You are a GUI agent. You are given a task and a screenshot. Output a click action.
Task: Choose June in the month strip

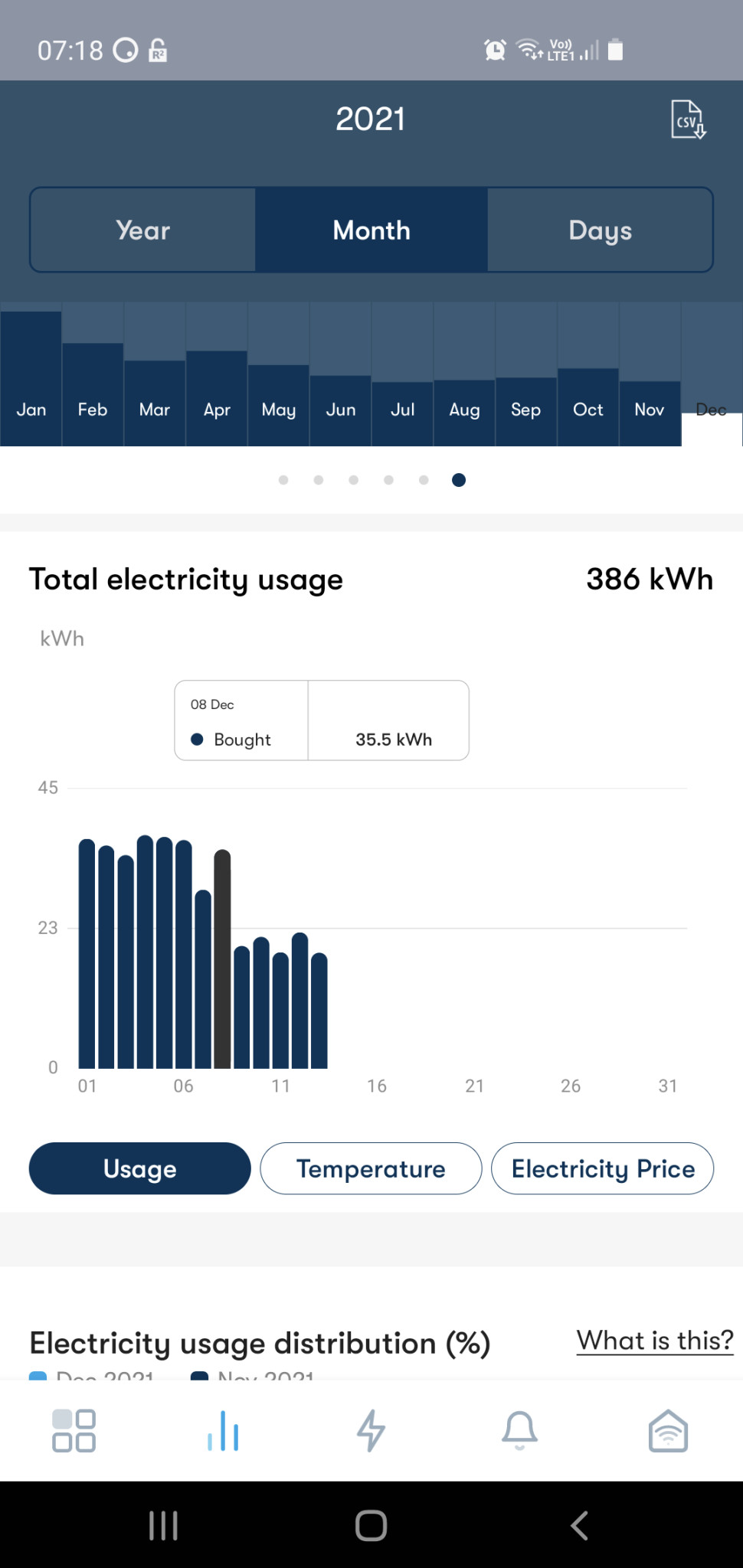tap(341, 409)
